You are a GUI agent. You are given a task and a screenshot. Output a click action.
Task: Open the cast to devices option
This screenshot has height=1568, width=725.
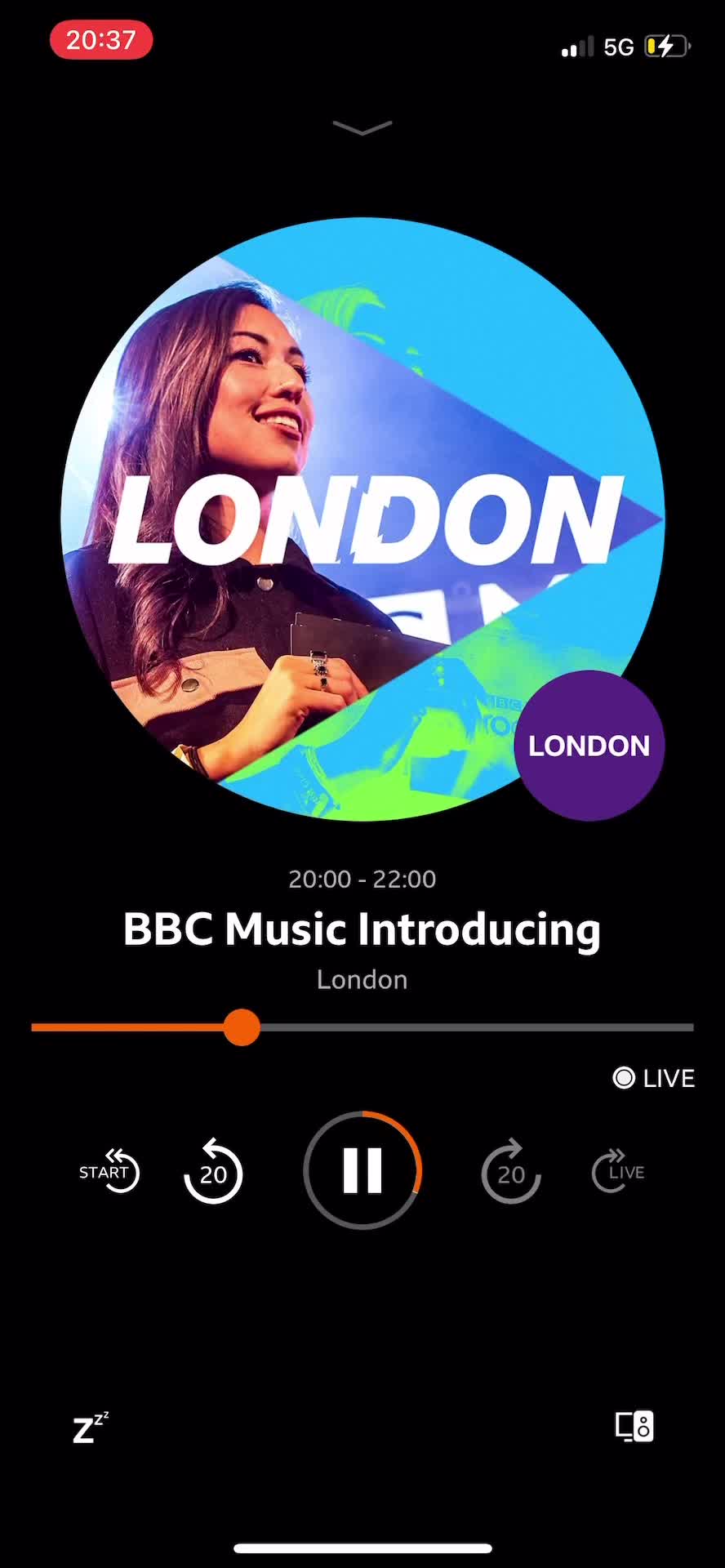click(x=634, y=1426)
